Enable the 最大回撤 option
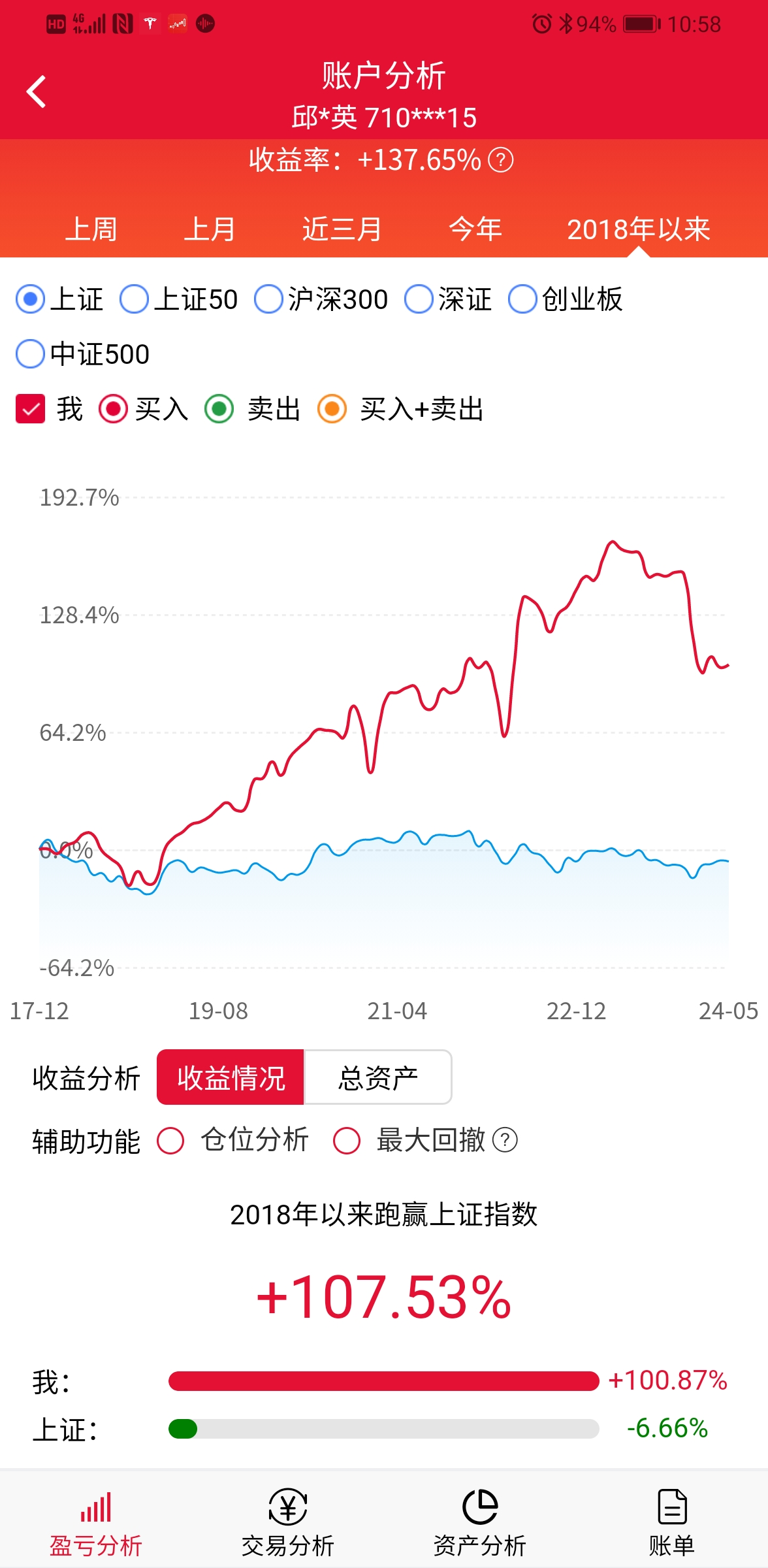The width and height of the screenshot is (768, 1568). point(347,1141)
